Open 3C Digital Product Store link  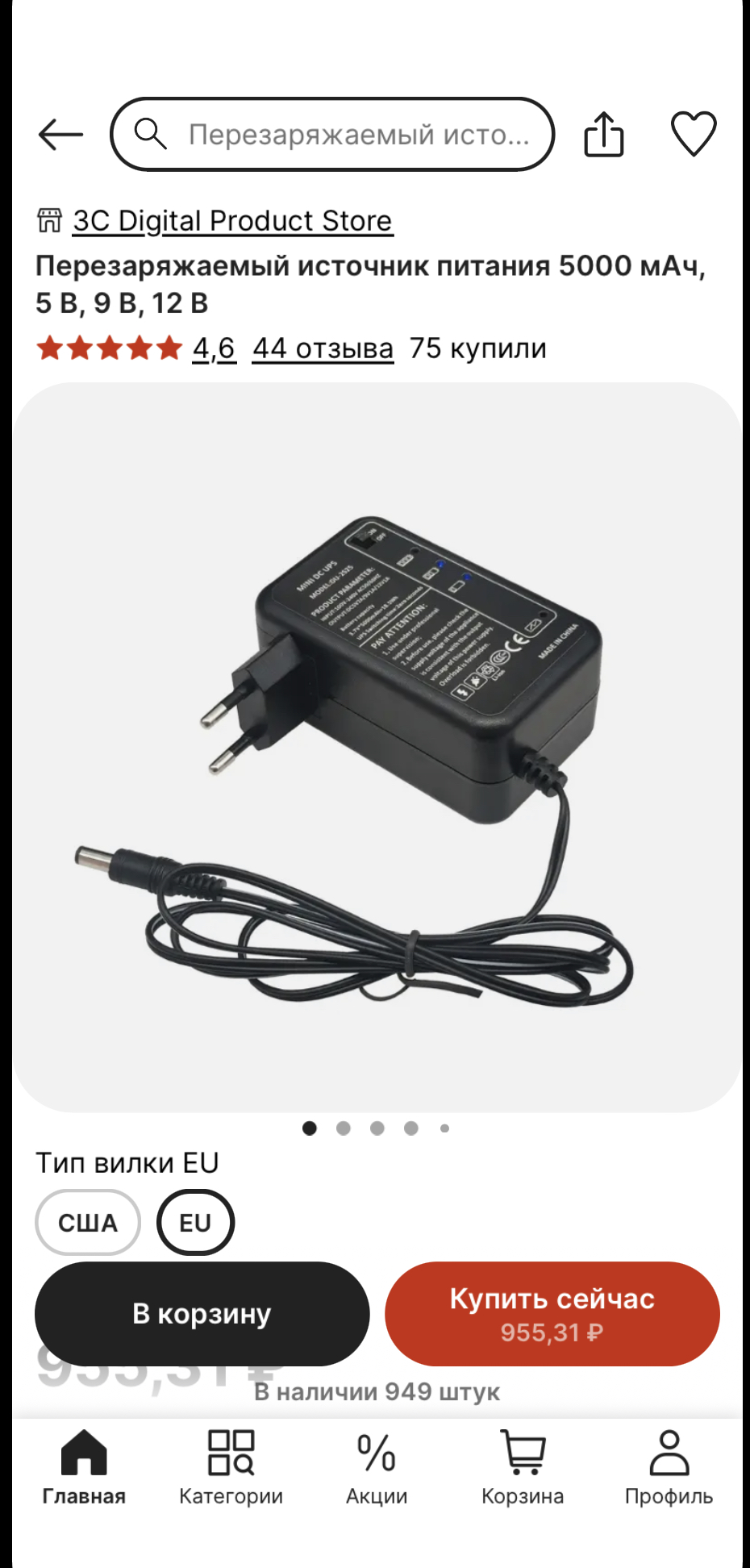point(232,220)
